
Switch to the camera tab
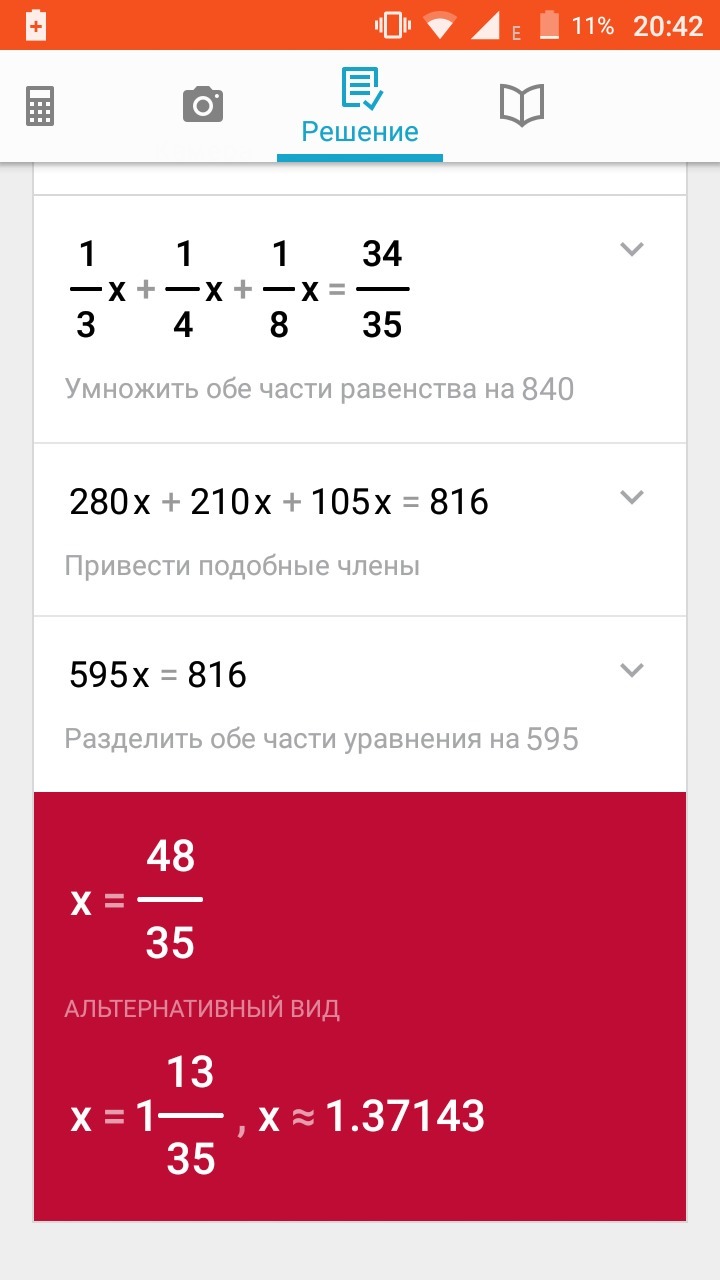[203, 104]
